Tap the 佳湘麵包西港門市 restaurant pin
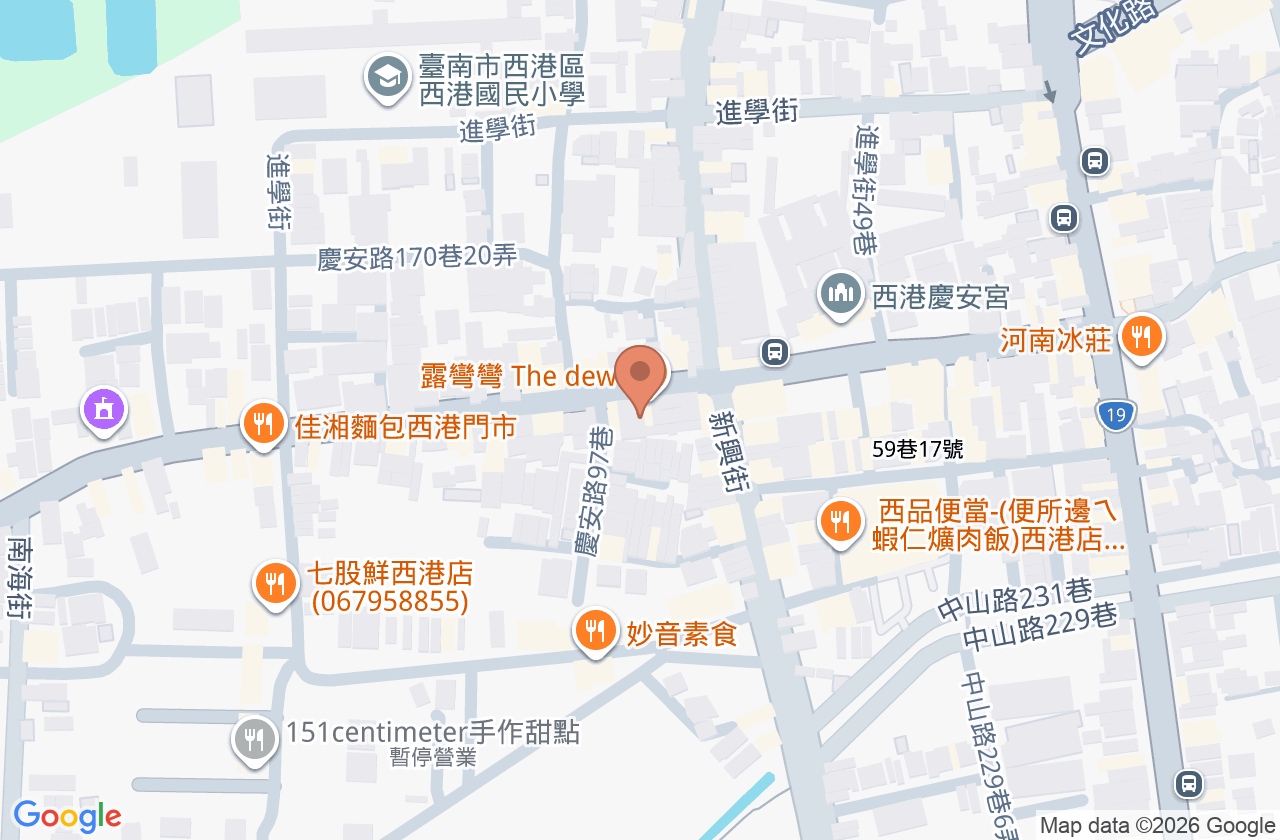The height and width of the screenshot is (840, 1280). click(263, 425)
